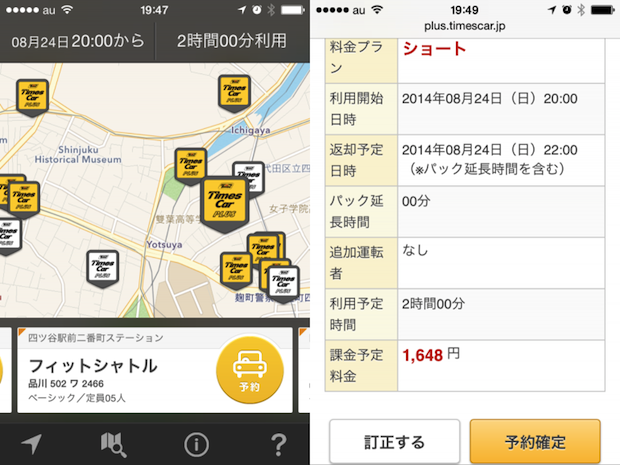Change the start time 08月24日 20:00から
Image resolution: width=620 pixels, height=465 pixels.
pyautogui.click(x=77, y=42)
